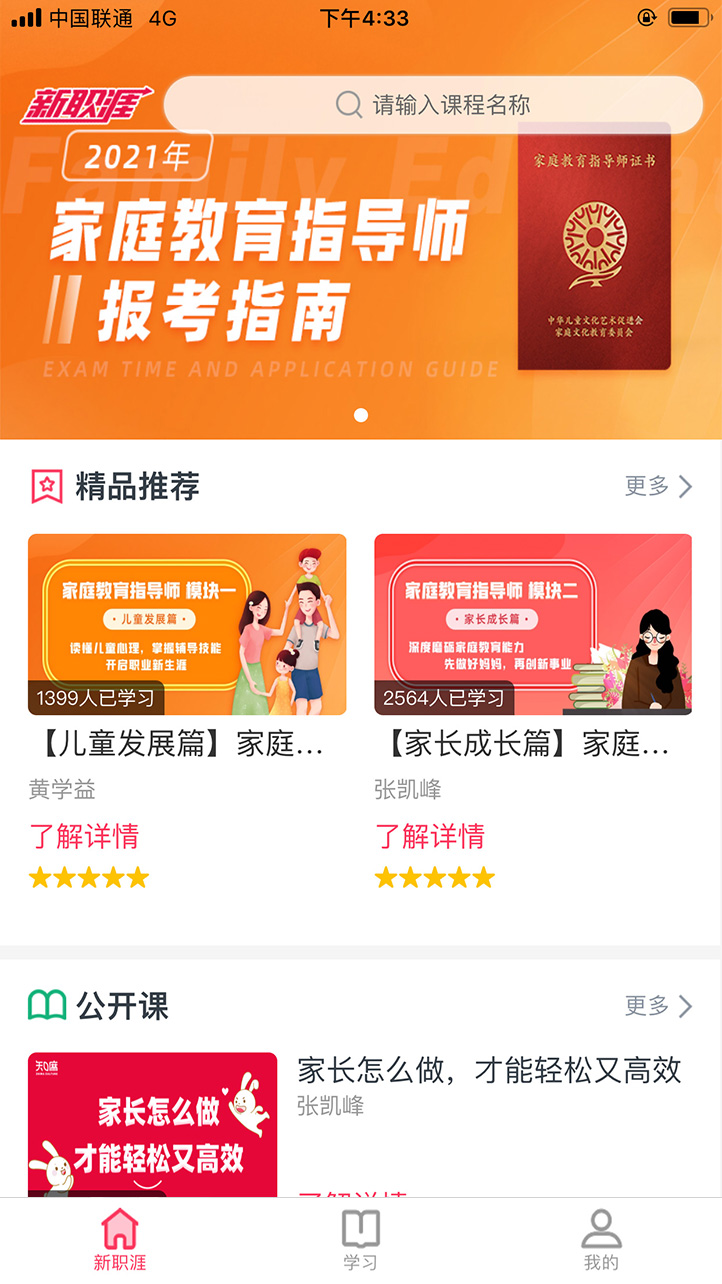Viewport: 722px width, 1284px height.
Task: Switch to the 学习 tab
Action: point(360,1240)
